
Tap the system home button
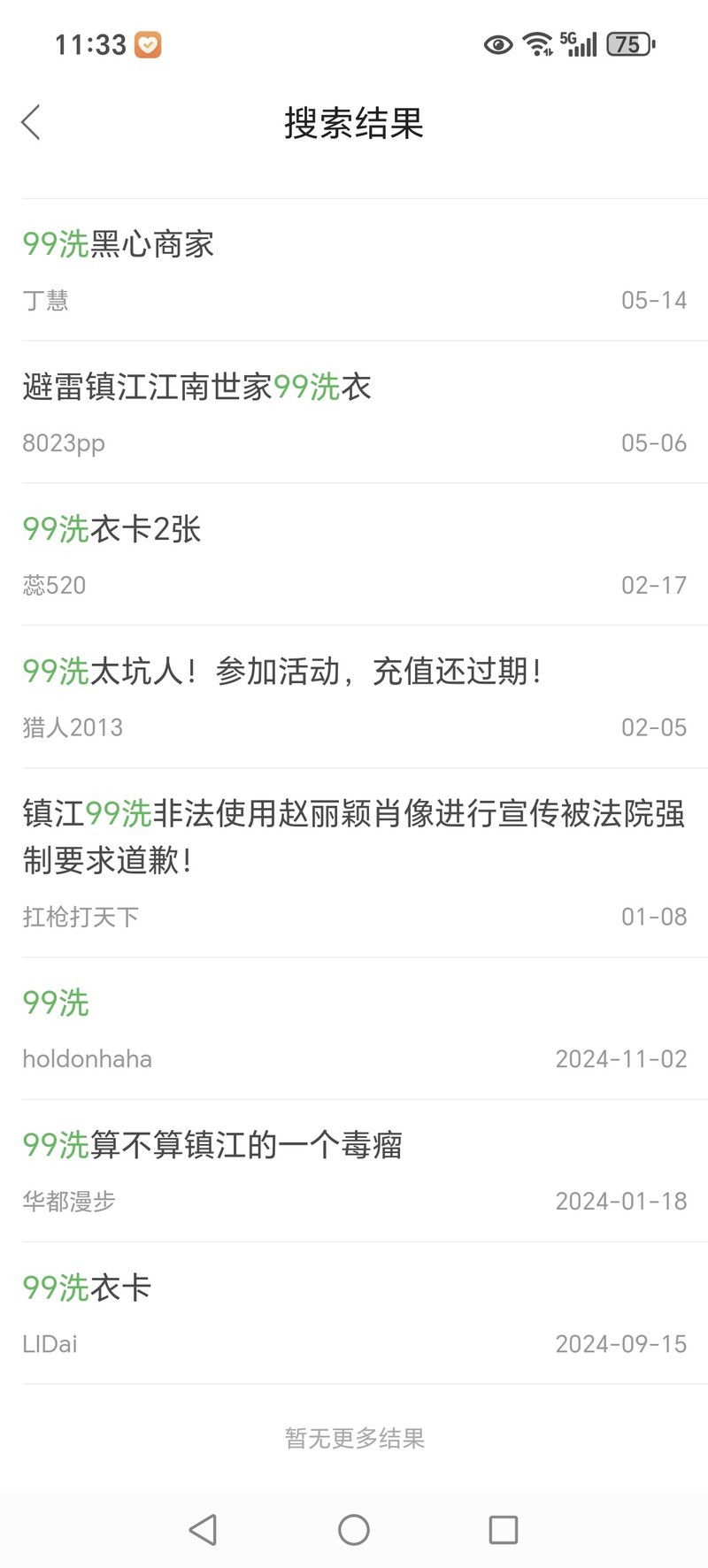tap(353, 1529)
